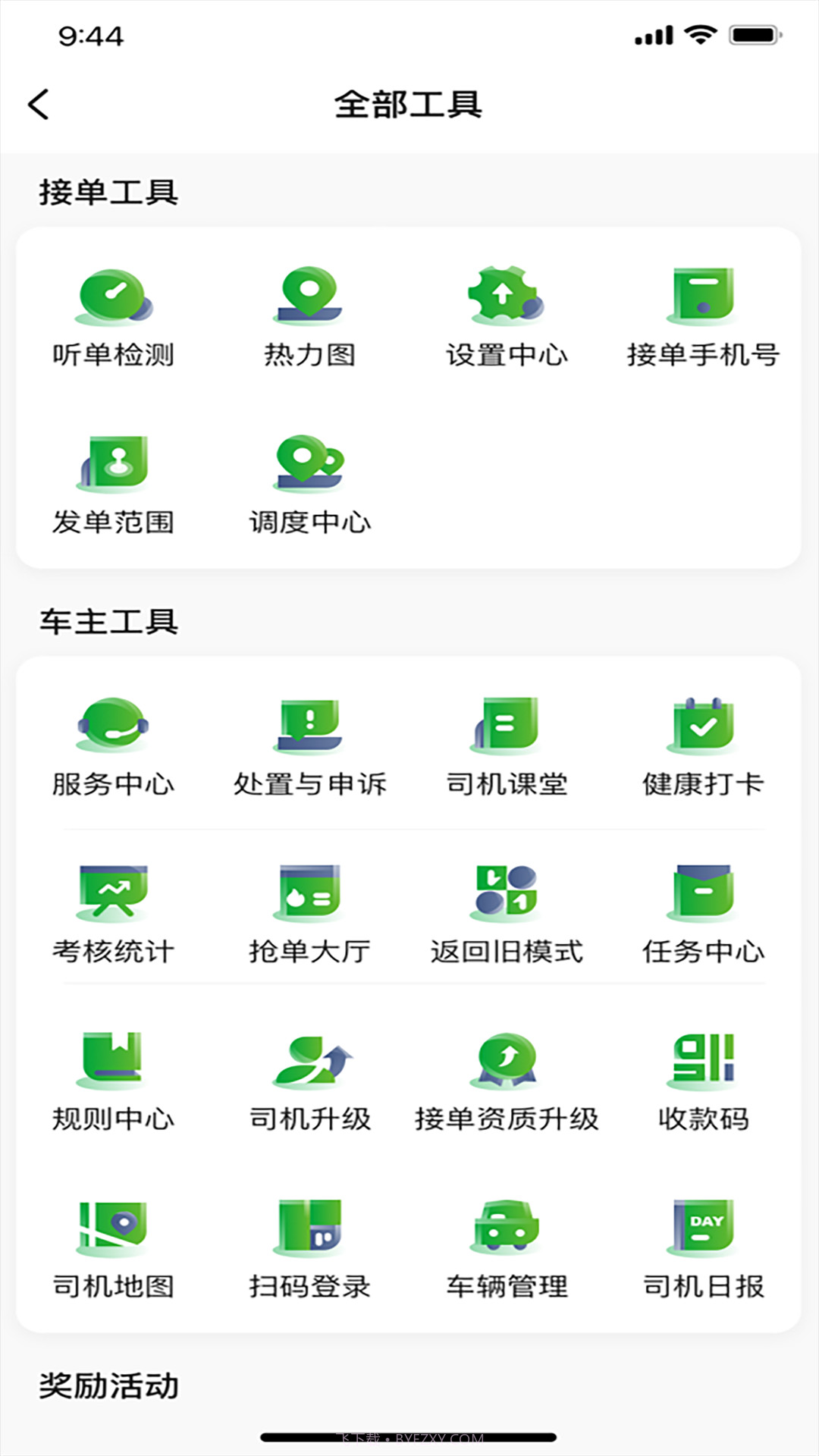819x1456 pixels.
Task: Tap 返回旧模式 to switch back
Action: point(507,910)
